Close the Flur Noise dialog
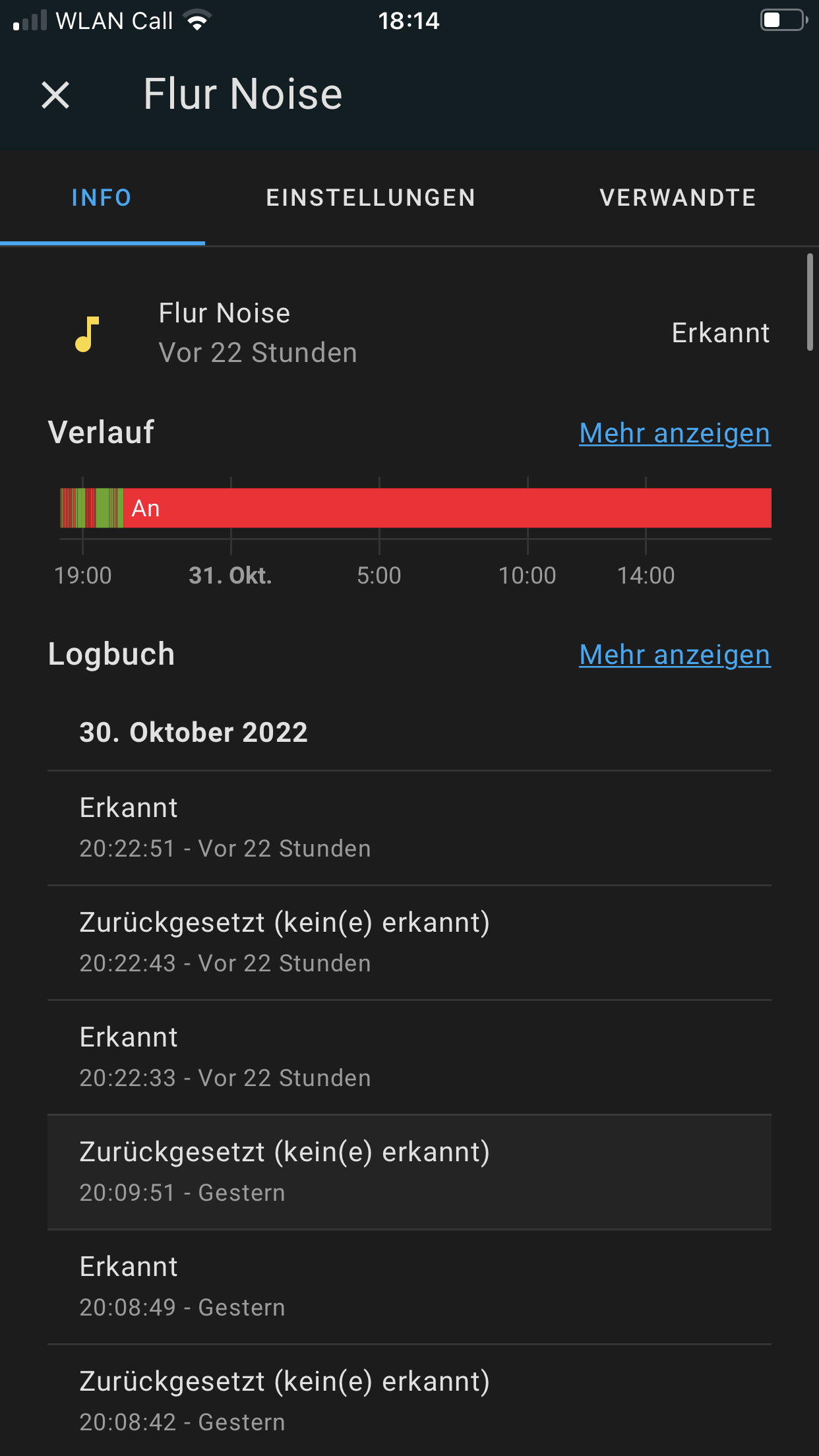The width and height of the screenshot is (819, 1456). (x=55, y=96)
